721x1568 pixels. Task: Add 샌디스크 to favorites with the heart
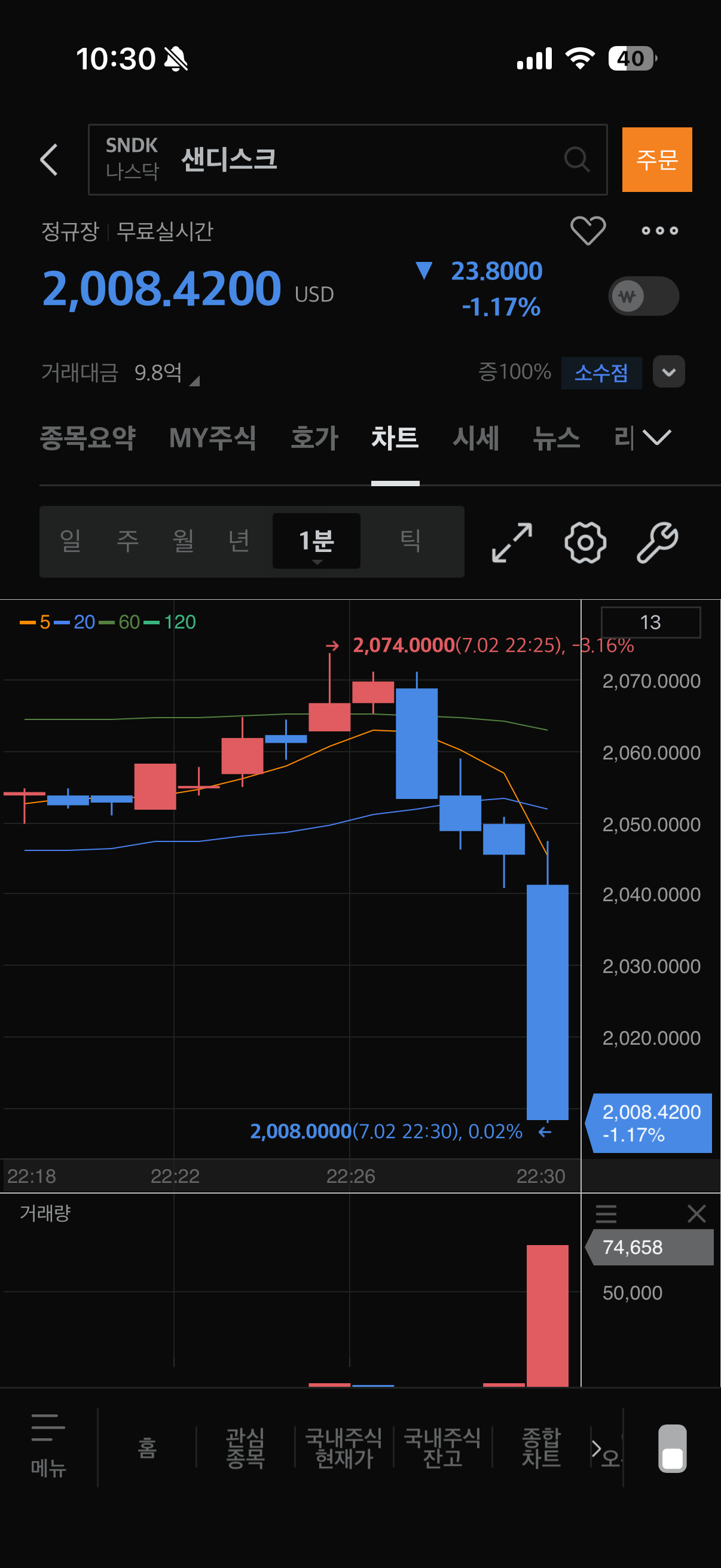click(x=587, y=230)
